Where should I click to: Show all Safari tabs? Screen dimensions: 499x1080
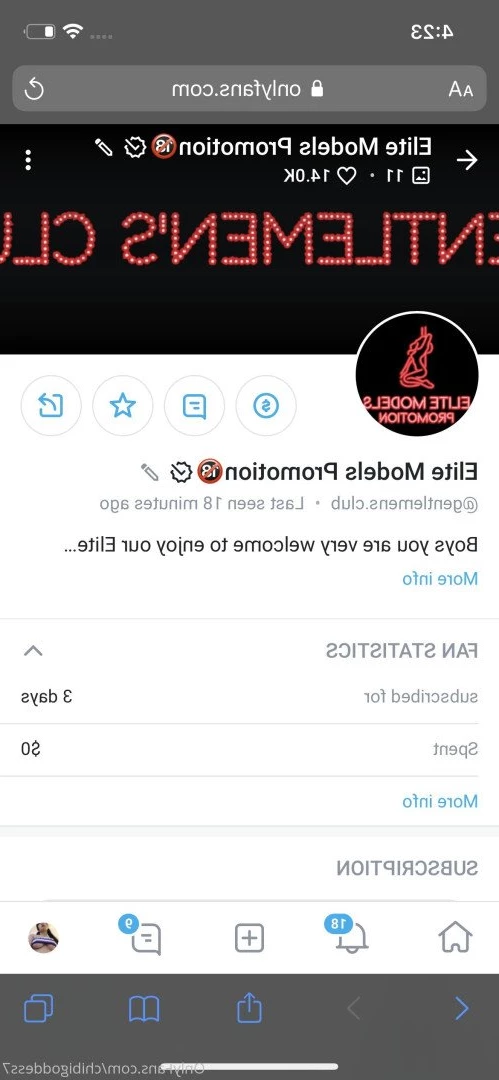[39, 1010]
